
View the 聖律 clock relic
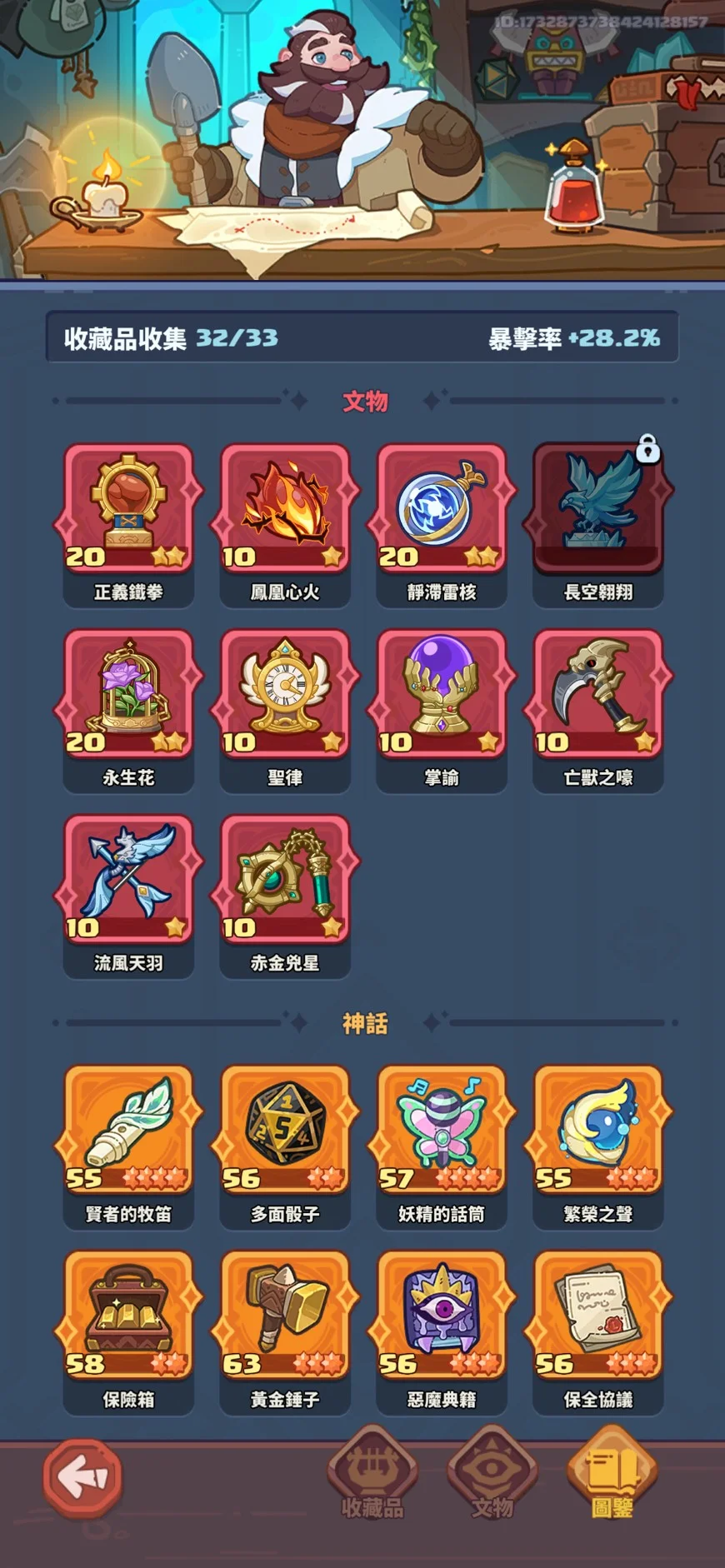[x=285, y=711]
